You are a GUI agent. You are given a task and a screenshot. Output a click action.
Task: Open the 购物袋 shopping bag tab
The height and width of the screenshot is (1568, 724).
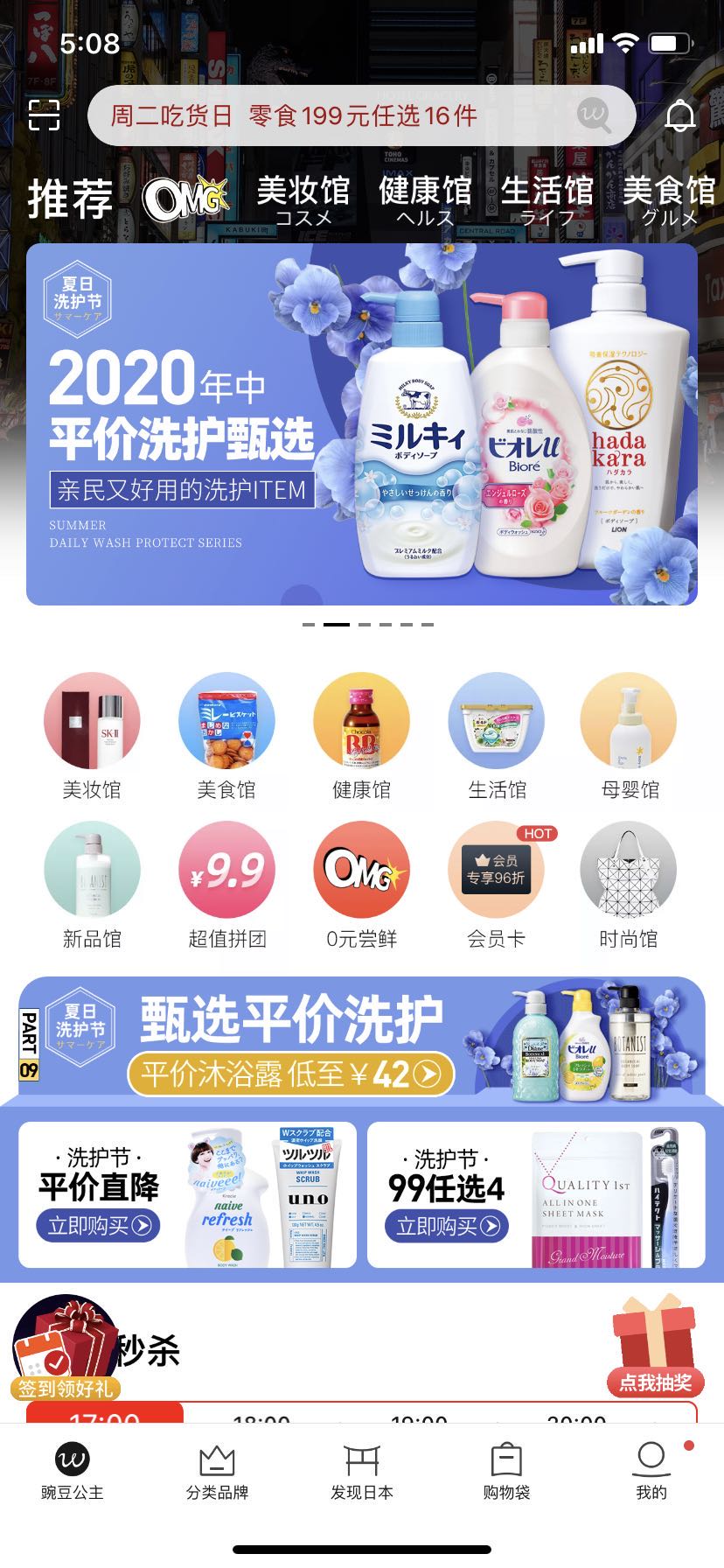(506, 1472)
